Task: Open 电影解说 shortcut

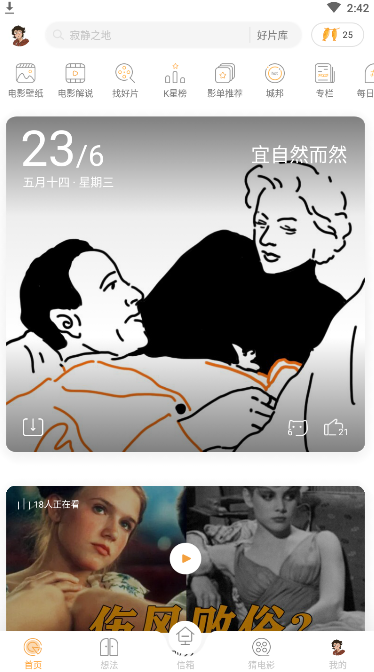Action: (x=75, y=81)
